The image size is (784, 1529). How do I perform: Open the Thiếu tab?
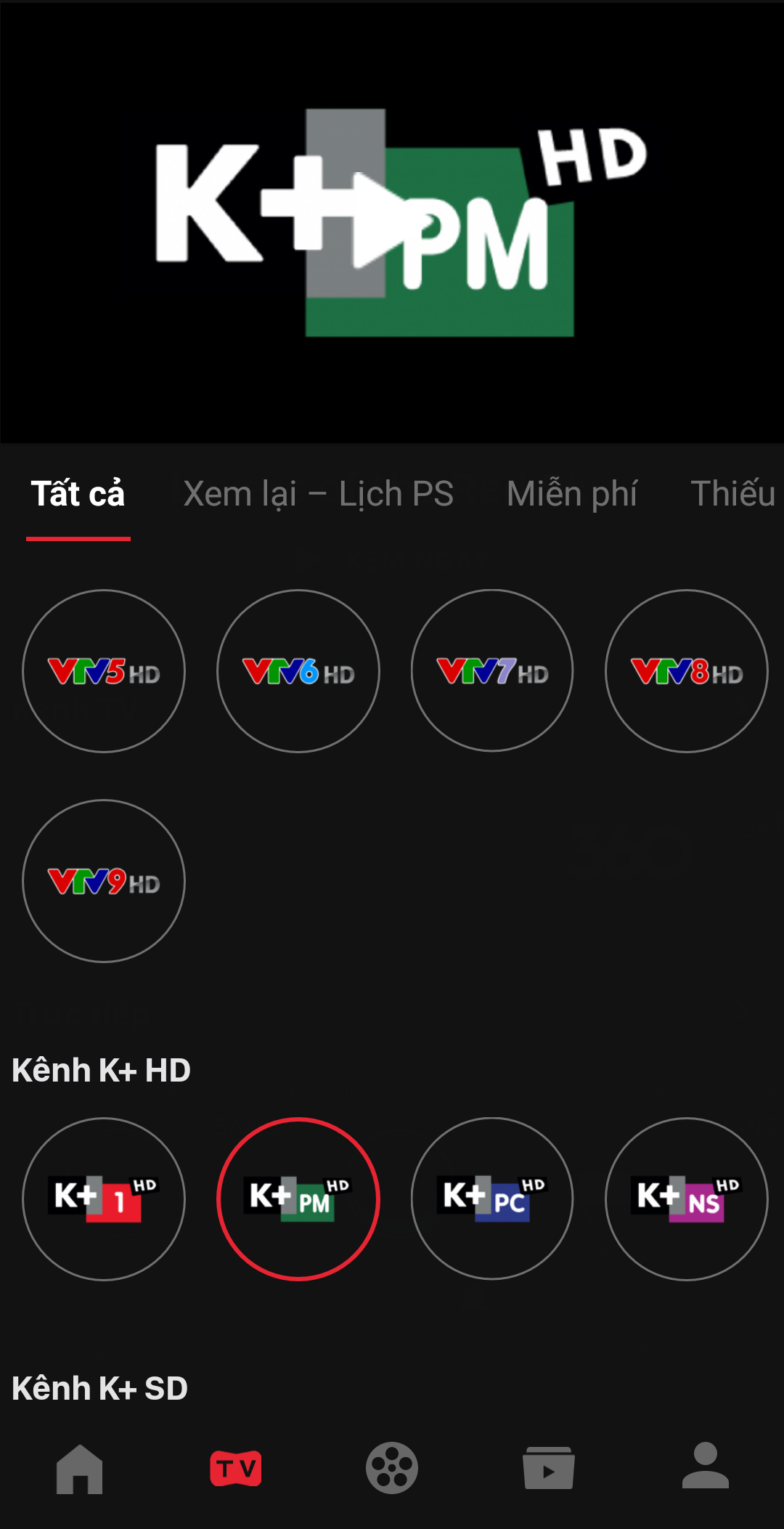733,494
